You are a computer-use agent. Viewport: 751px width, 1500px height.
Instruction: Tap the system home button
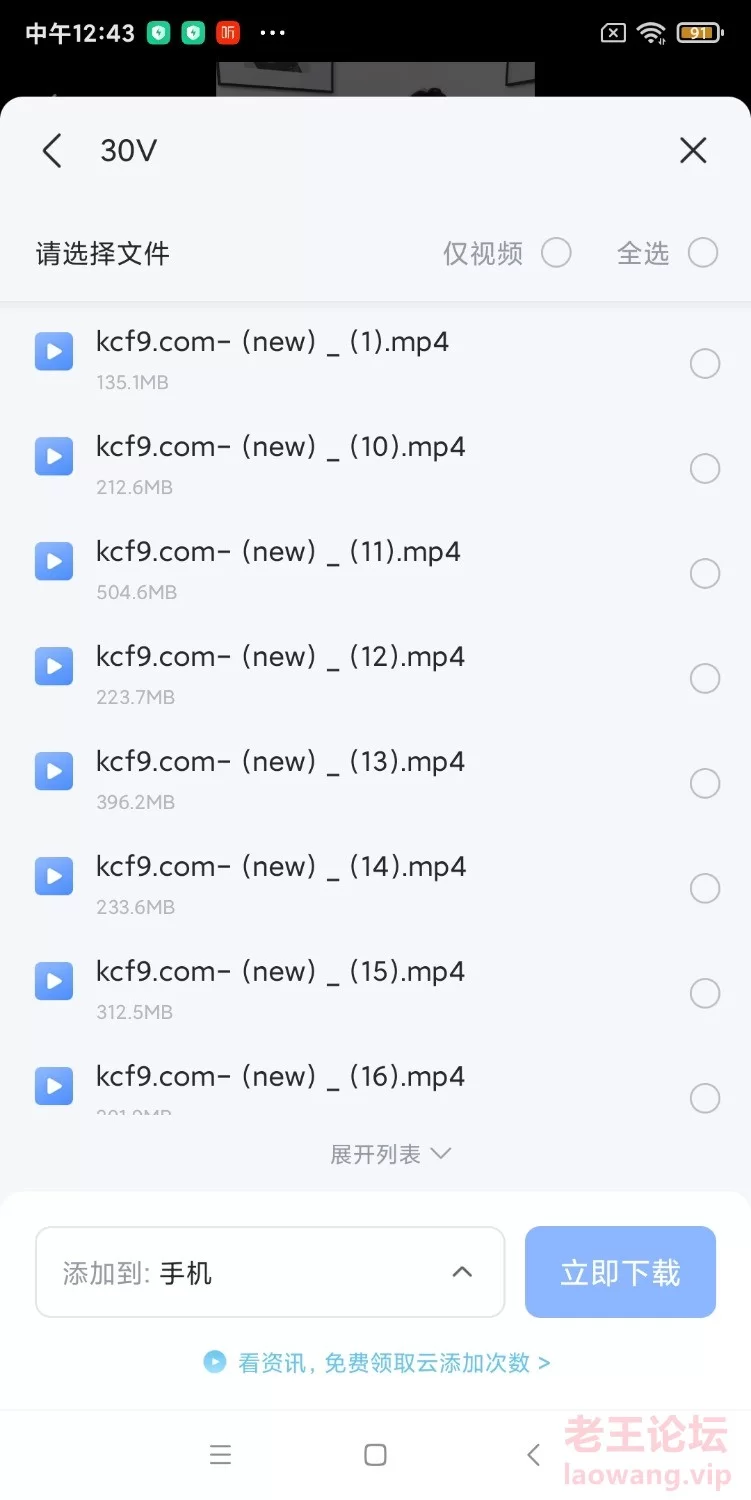click(x=375, y=1455)
